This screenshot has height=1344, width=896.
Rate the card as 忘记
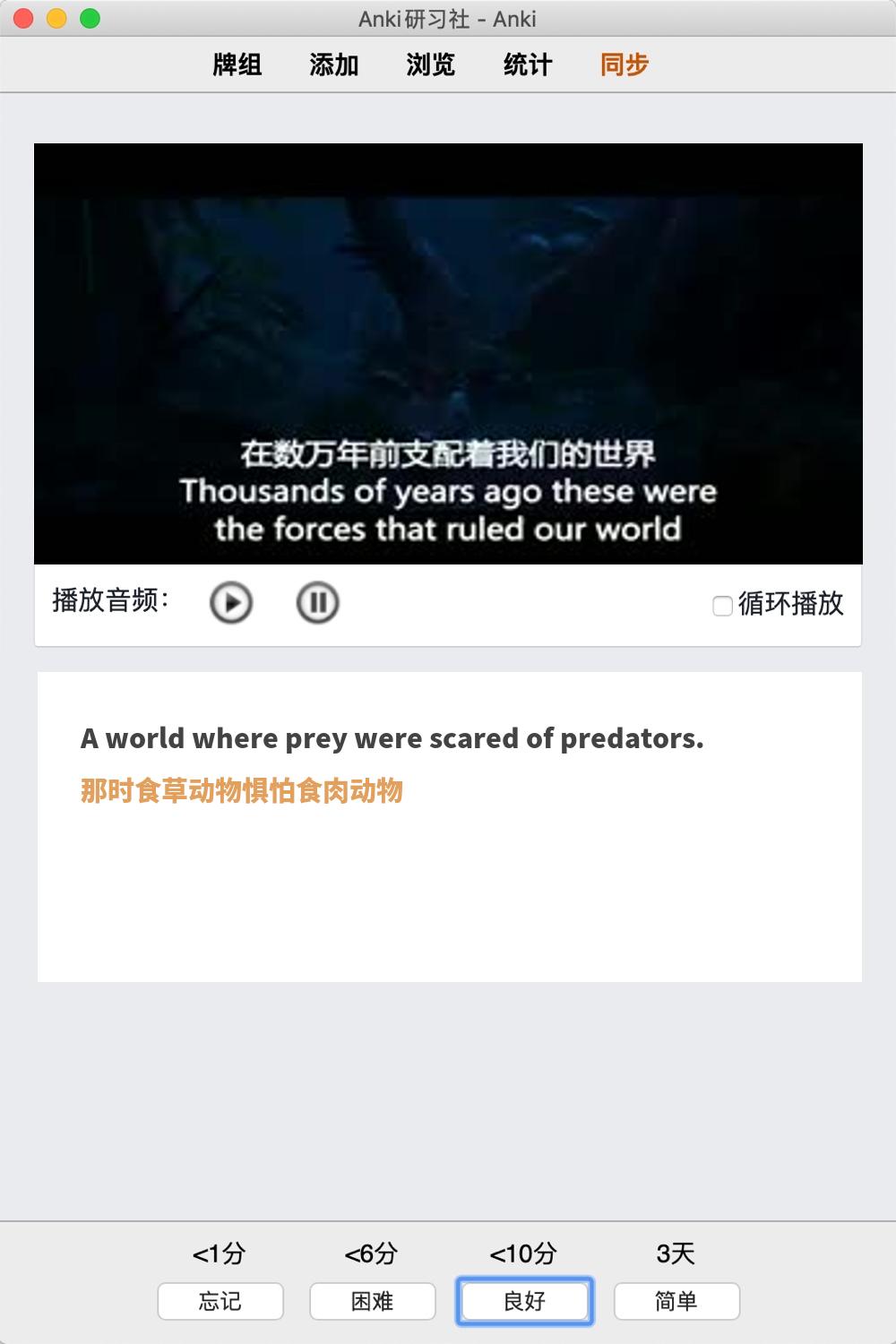click(220, 1301)
